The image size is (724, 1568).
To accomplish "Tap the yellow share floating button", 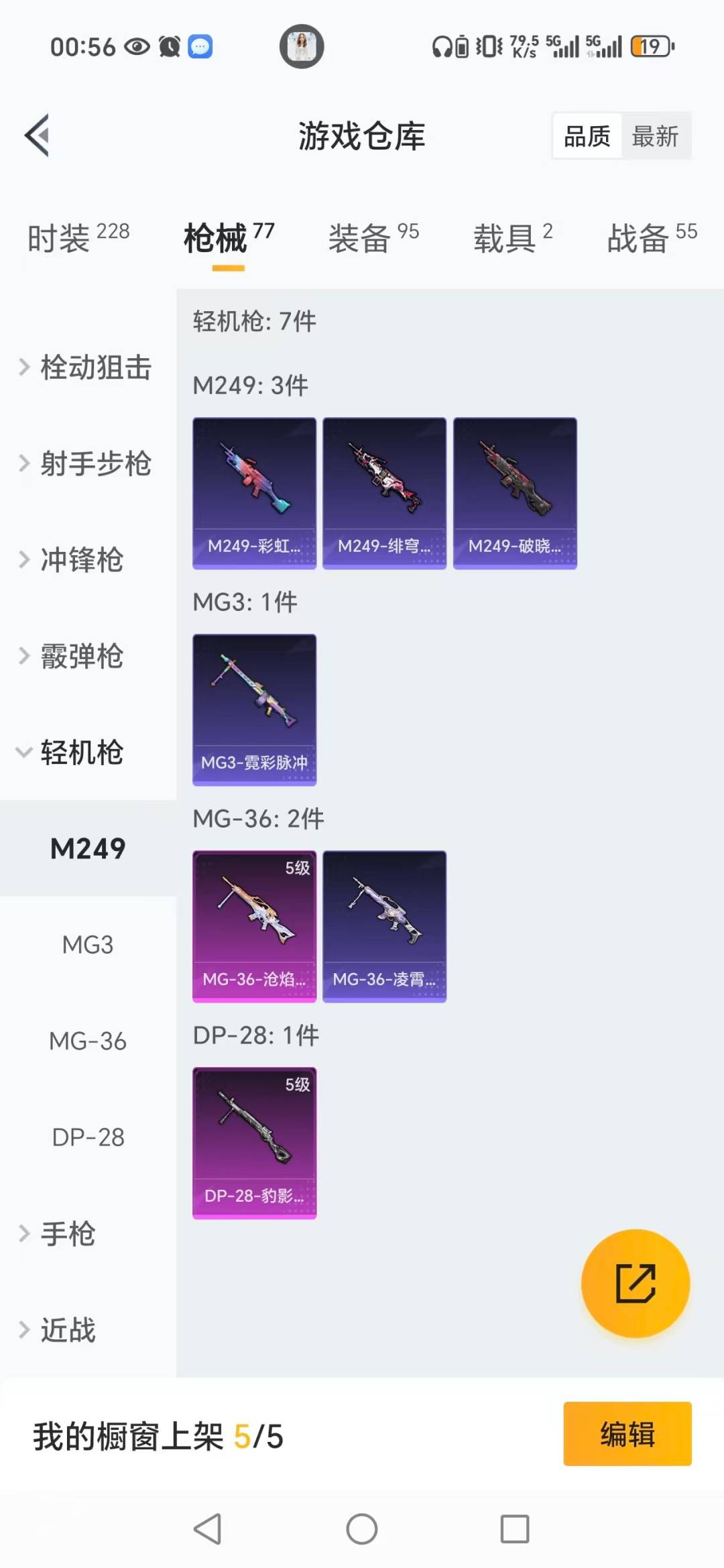I will pyautogui.click(x=634, y=1282).
